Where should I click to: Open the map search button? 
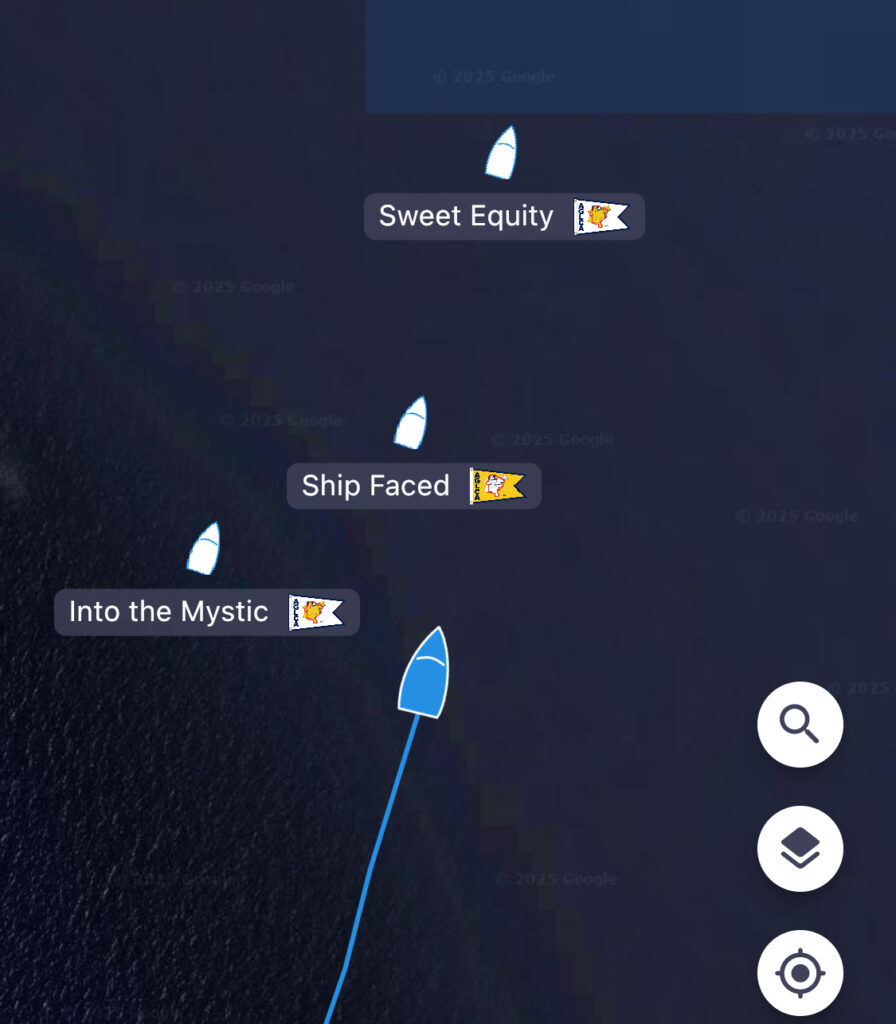(800, 724)
